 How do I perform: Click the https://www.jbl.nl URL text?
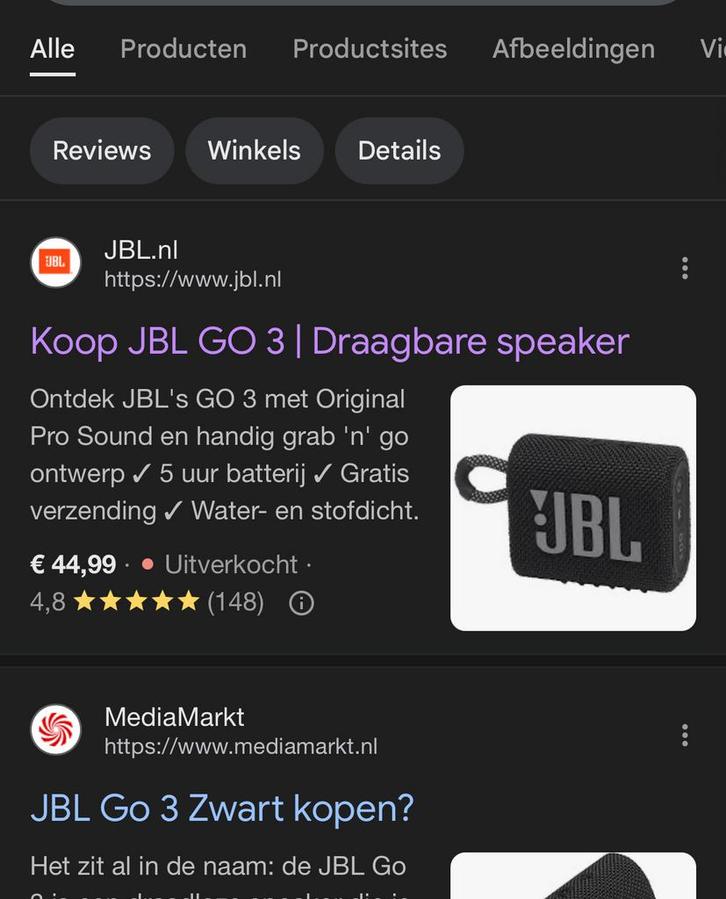click(x=192, y=279)
